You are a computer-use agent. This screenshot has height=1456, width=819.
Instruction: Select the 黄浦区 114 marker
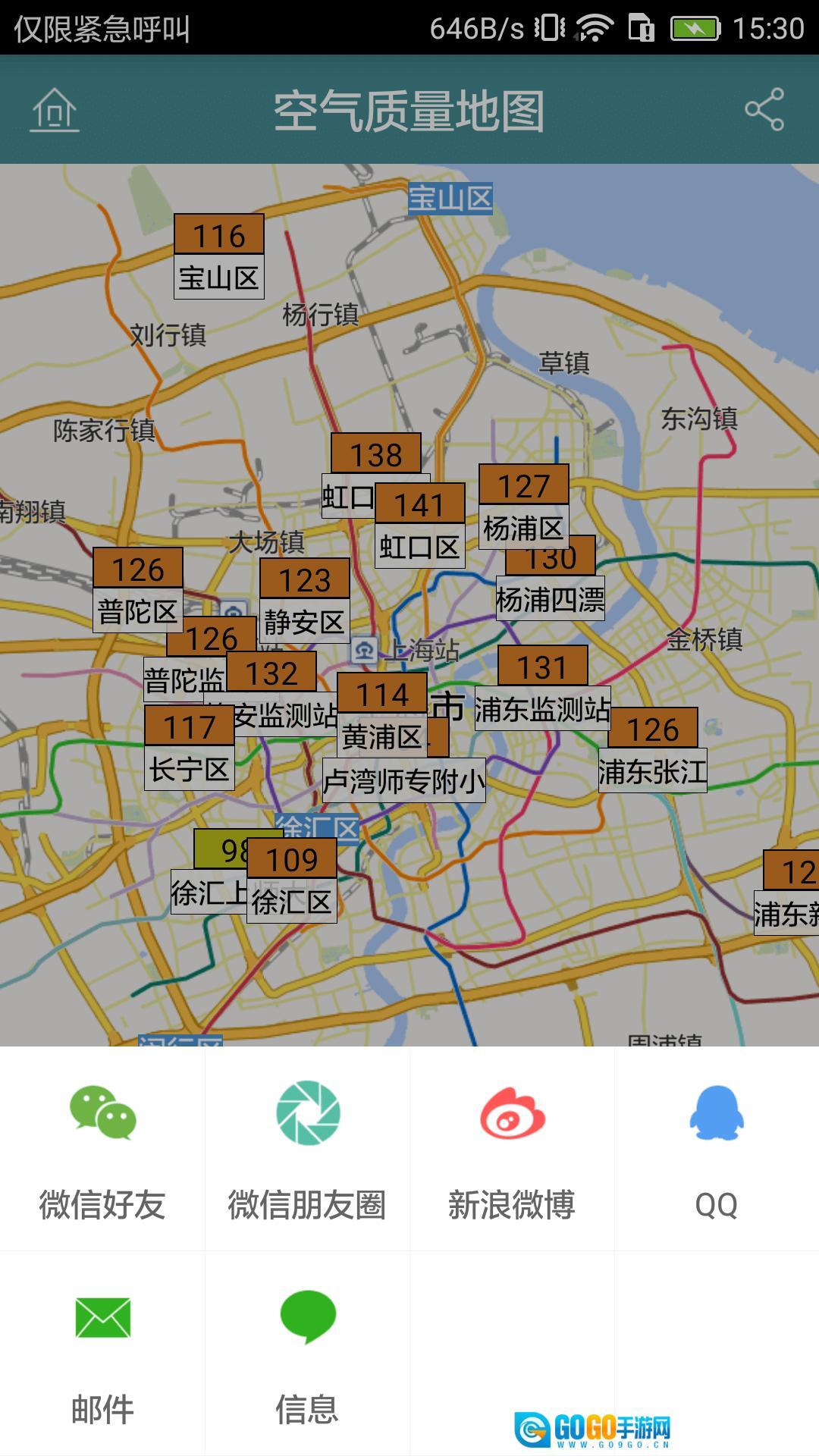tap(382, 714)
